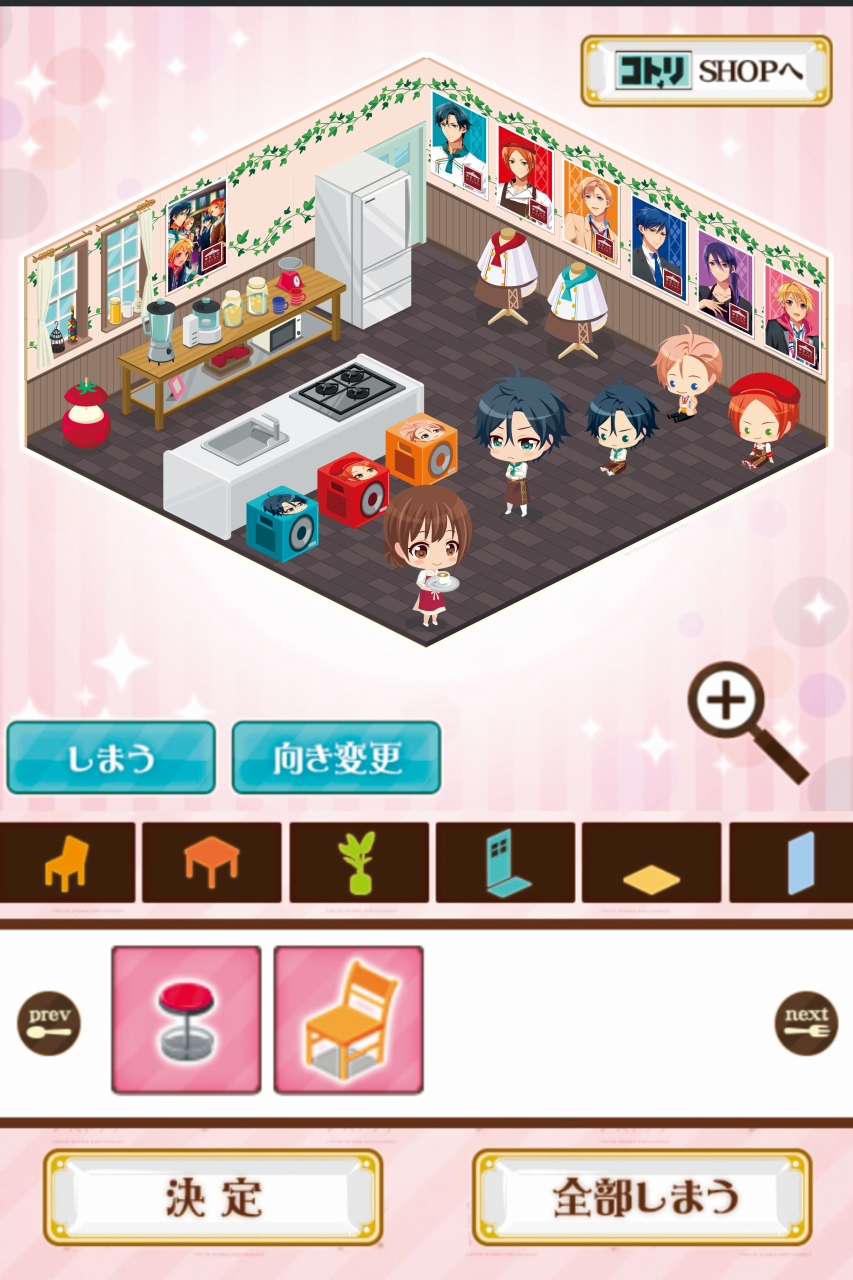The height and width of the screenshot is (1280, 853).
Task: Confirm the layout with 決定
Action: [213, 1197]
